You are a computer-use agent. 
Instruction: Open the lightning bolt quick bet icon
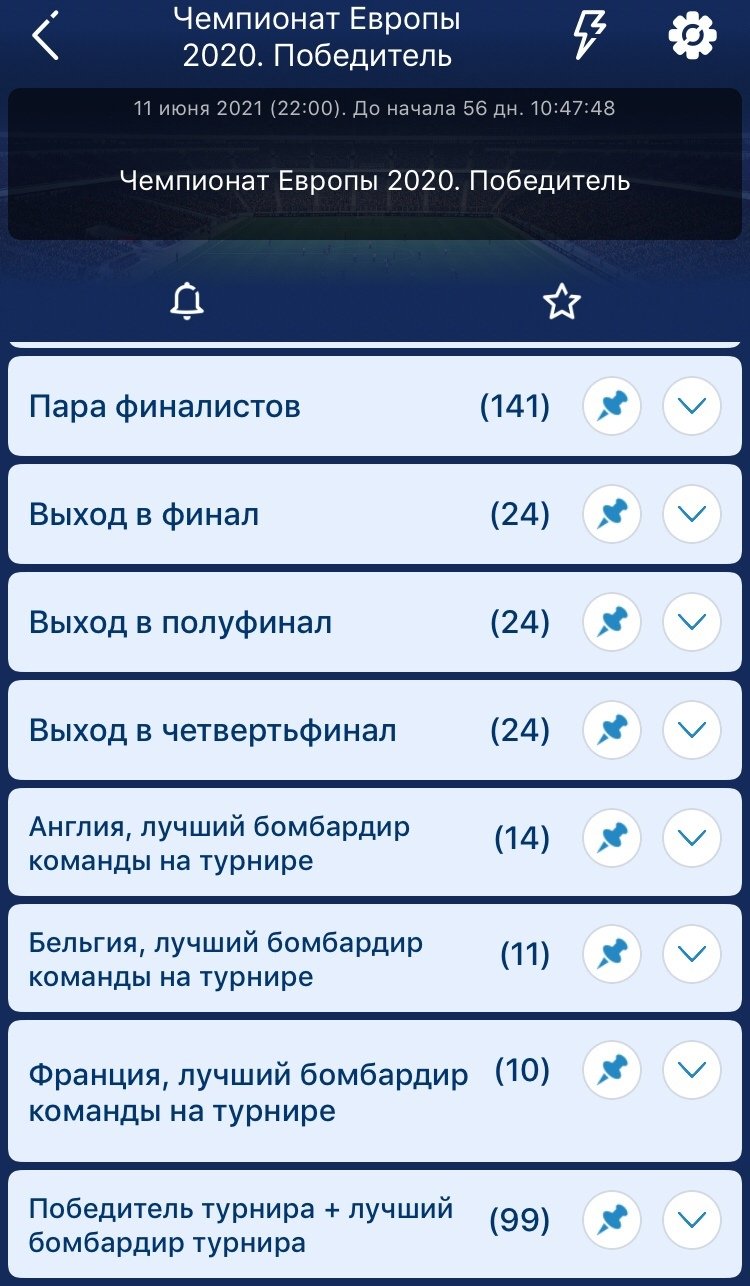(589, 37)
